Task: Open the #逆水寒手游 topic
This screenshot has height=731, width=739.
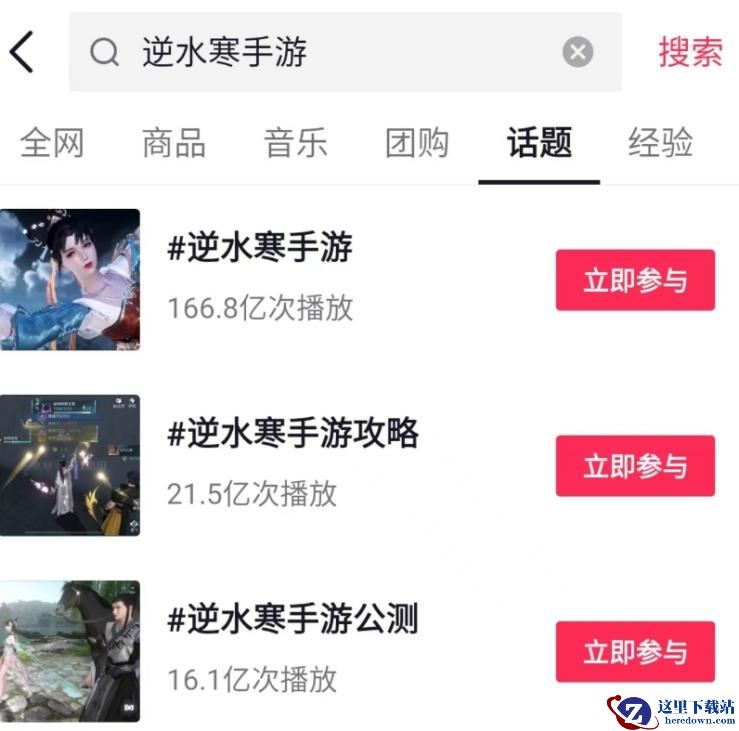Action: [260, 248]
